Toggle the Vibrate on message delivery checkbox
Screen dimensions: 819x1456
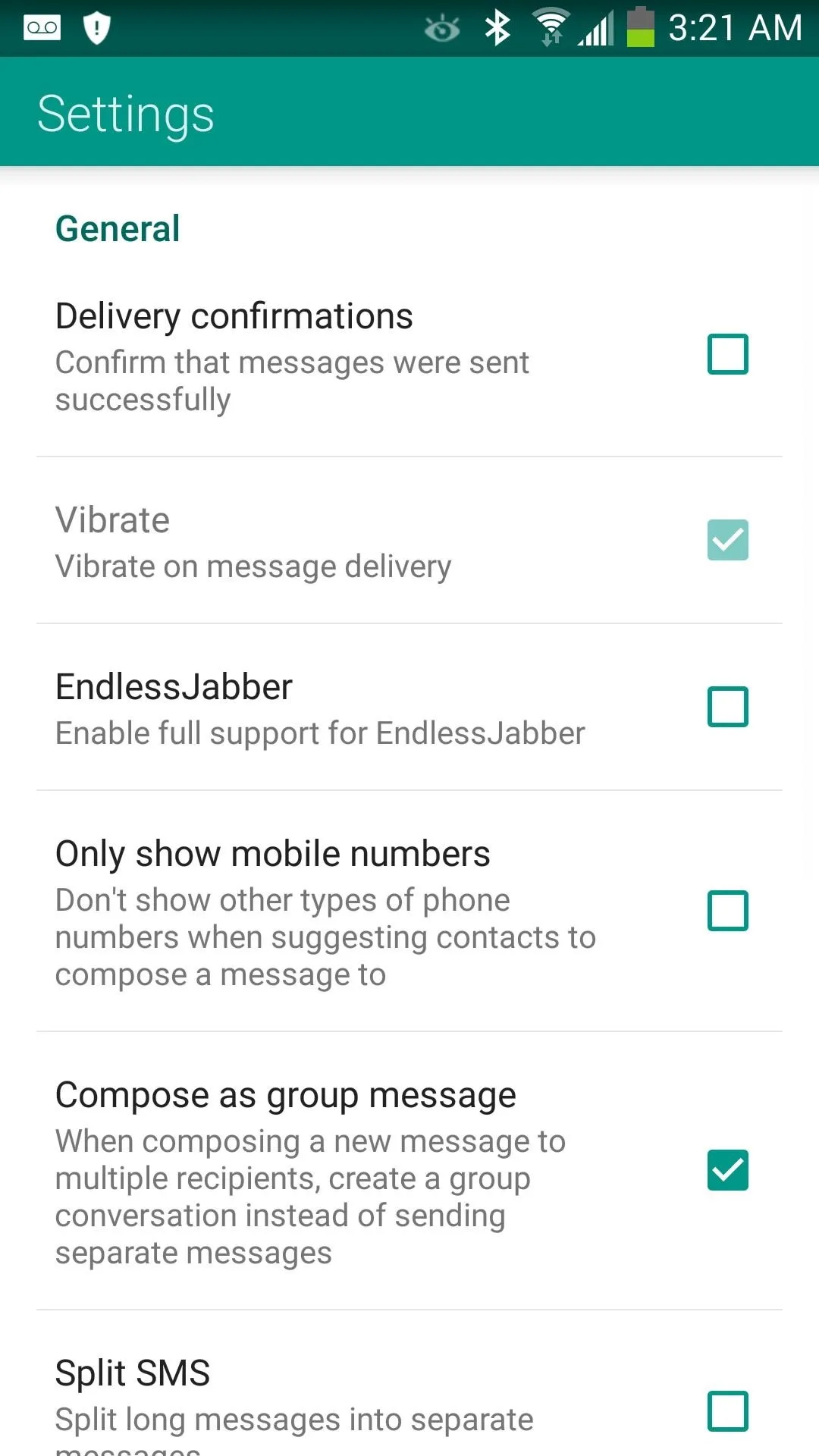(727, 540)
